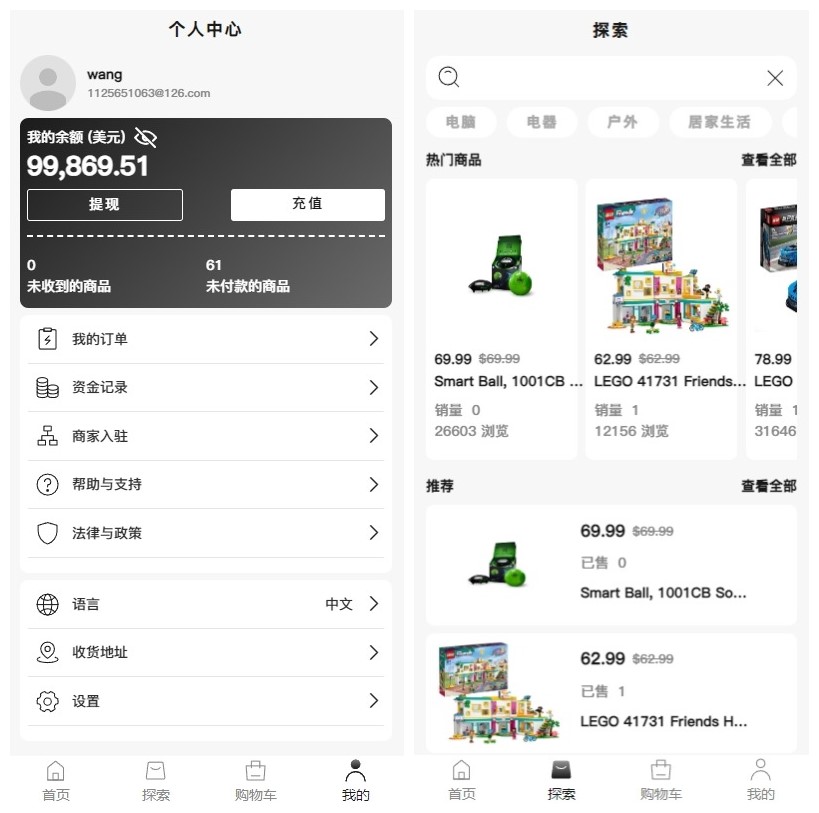Tap the 提现 withdraw button
This screenshot has width=819, height=813.
(x=105, y=204)
